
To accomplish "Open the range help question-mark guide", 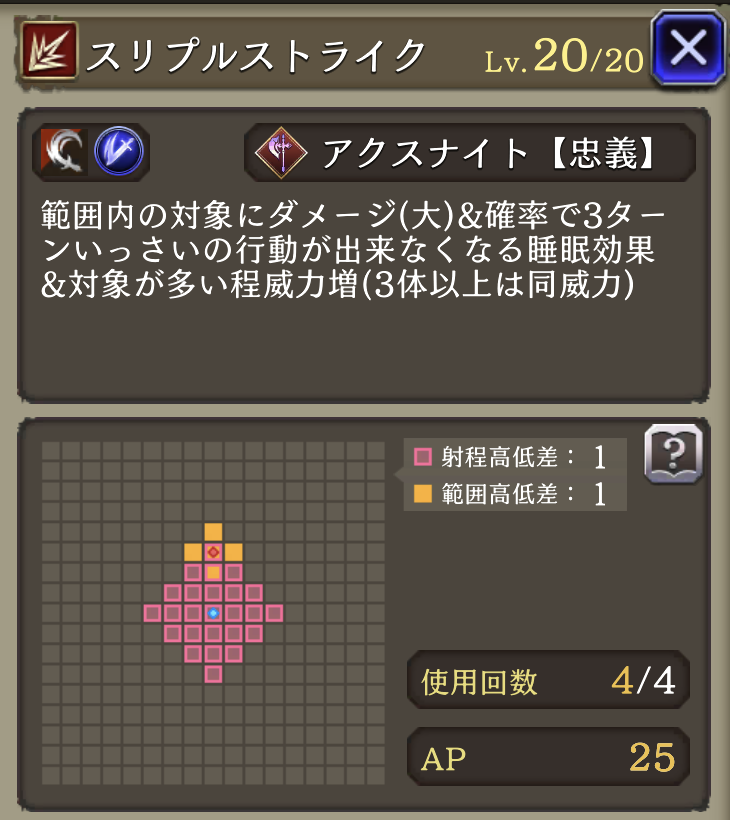I will click(x=674, y=454).
